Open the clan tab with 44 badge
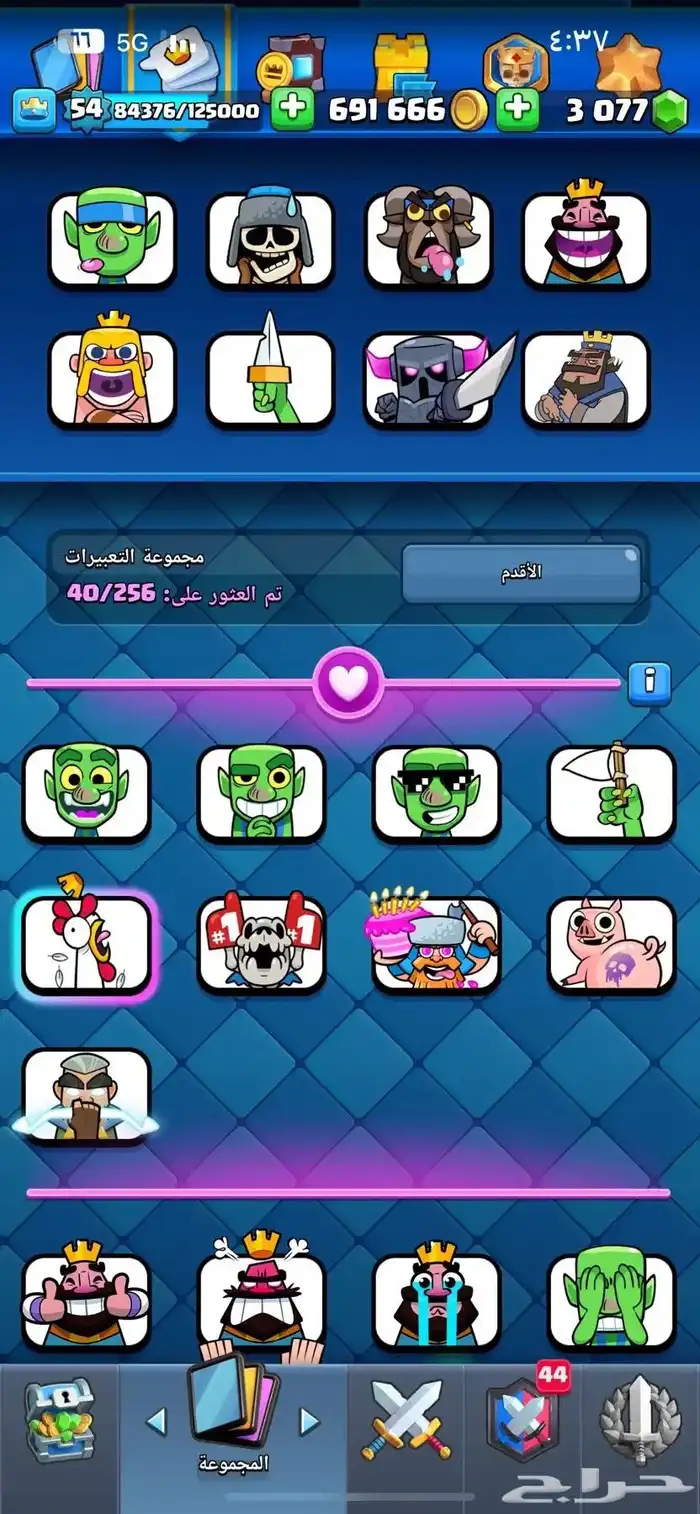700x1514 pixels. 523,1418
